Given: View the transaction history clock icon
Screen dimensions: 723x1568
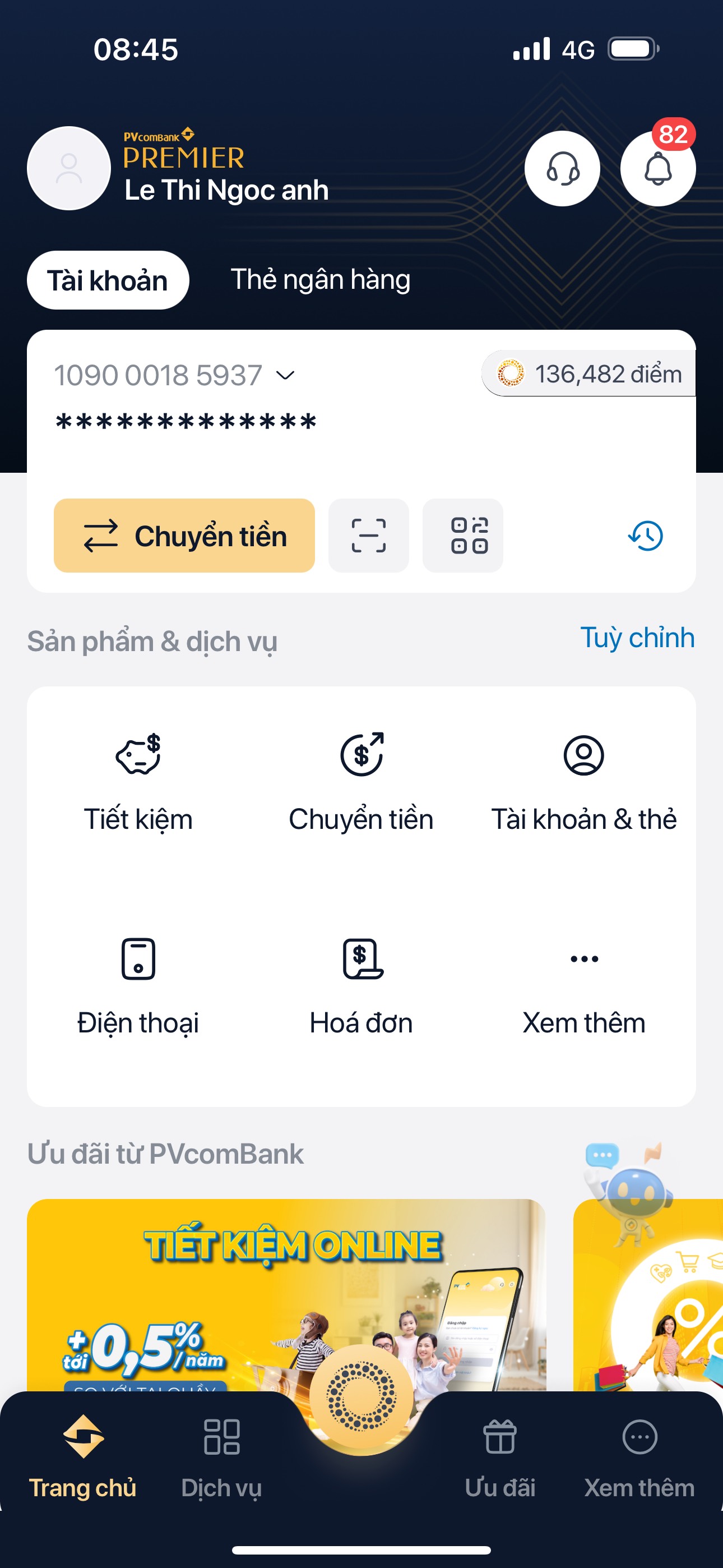Looking at the screenshot, I should click(x=645, y=536).
